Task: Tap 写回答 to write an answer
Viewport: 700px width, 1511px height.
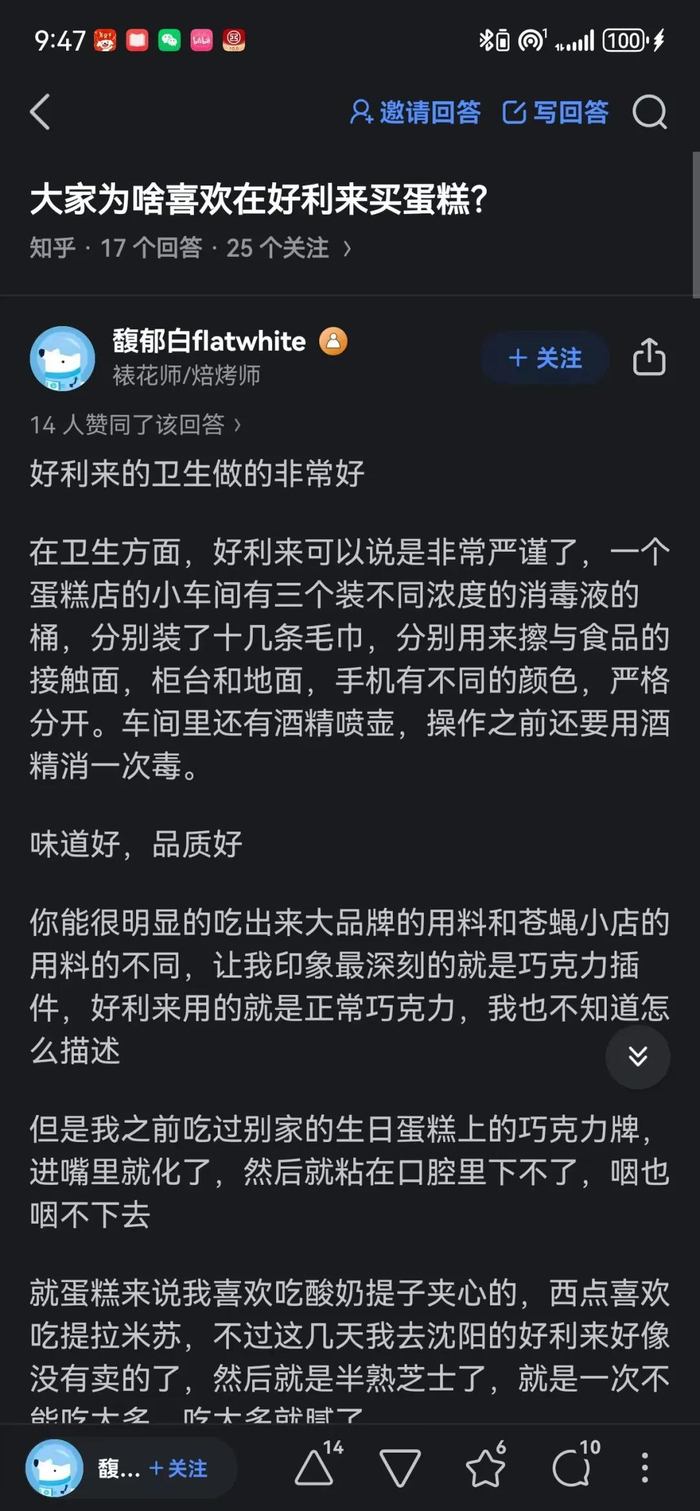Action: [x=555, y=112]
